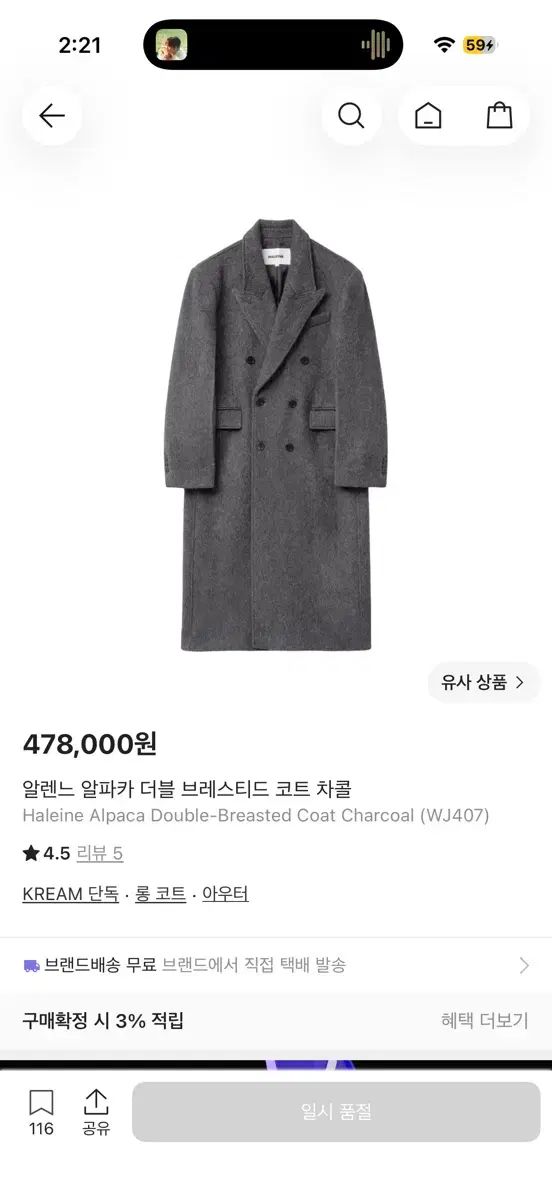The image size is (552, 1200).
Task: Open the 리뷰 5 reviews link
Action: [100, 853]
